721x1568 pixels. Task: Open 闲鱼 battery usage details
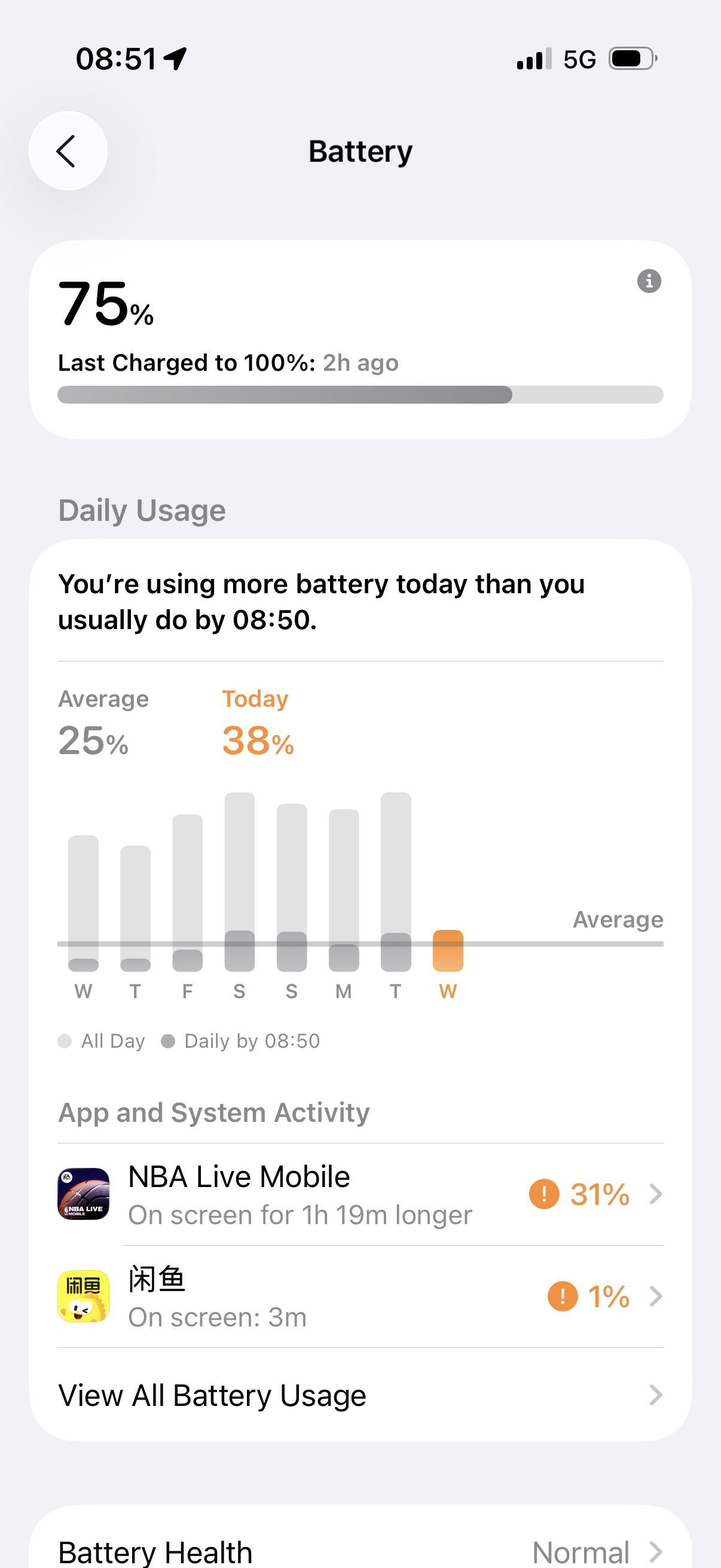click(360, 1297)
